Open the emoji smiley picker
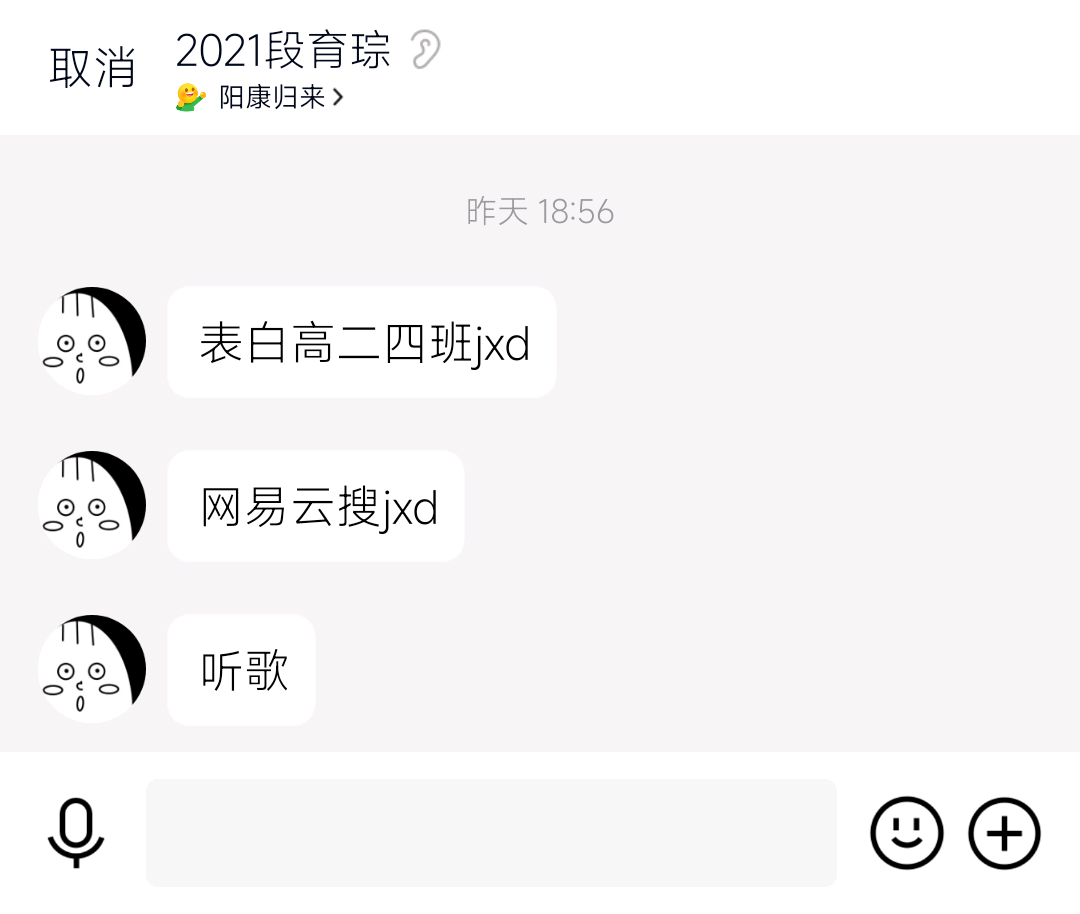 [906, 833]
